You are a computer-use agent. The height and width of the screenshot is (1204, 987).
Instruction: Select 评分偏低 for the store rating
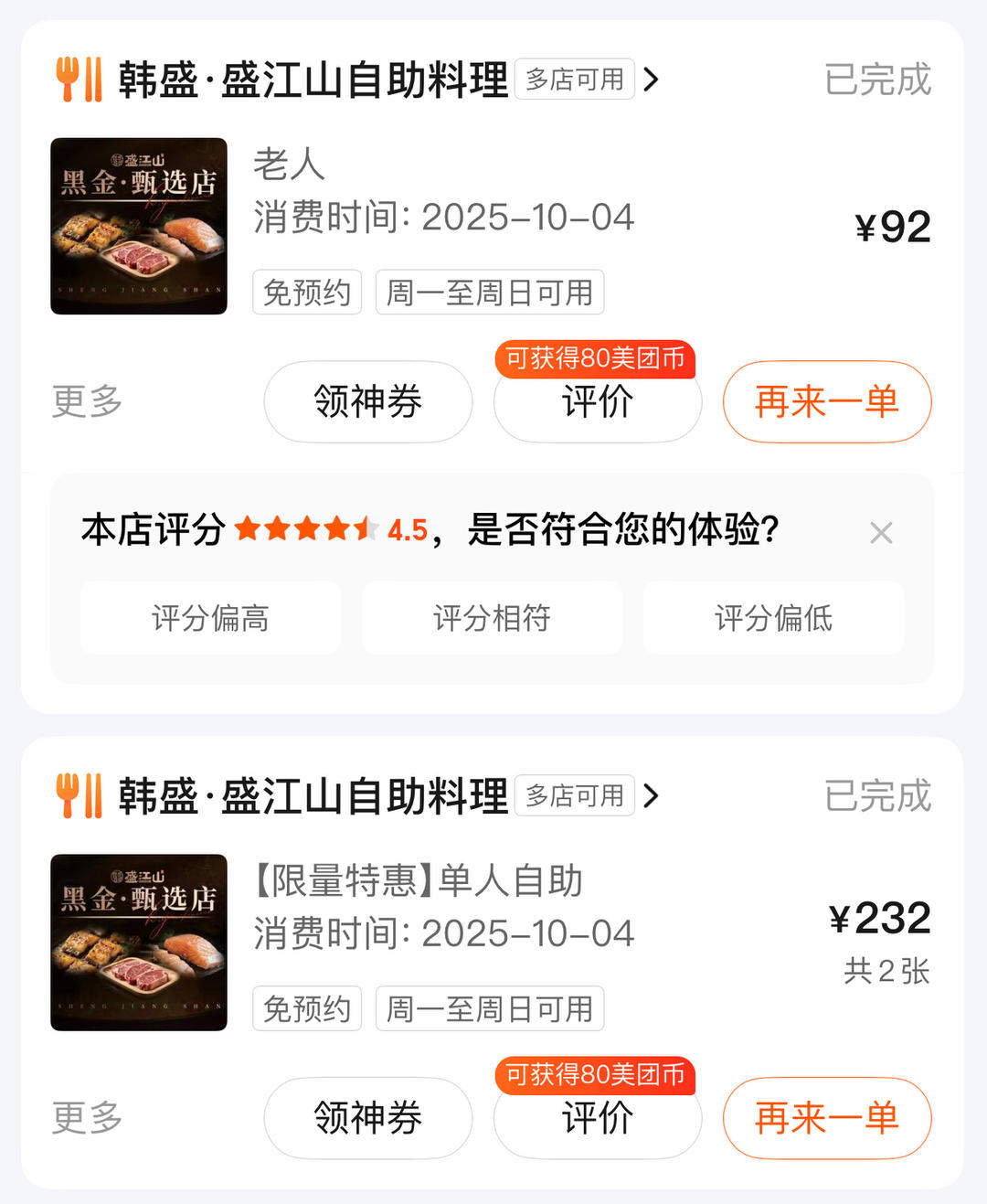click(773, 618)
